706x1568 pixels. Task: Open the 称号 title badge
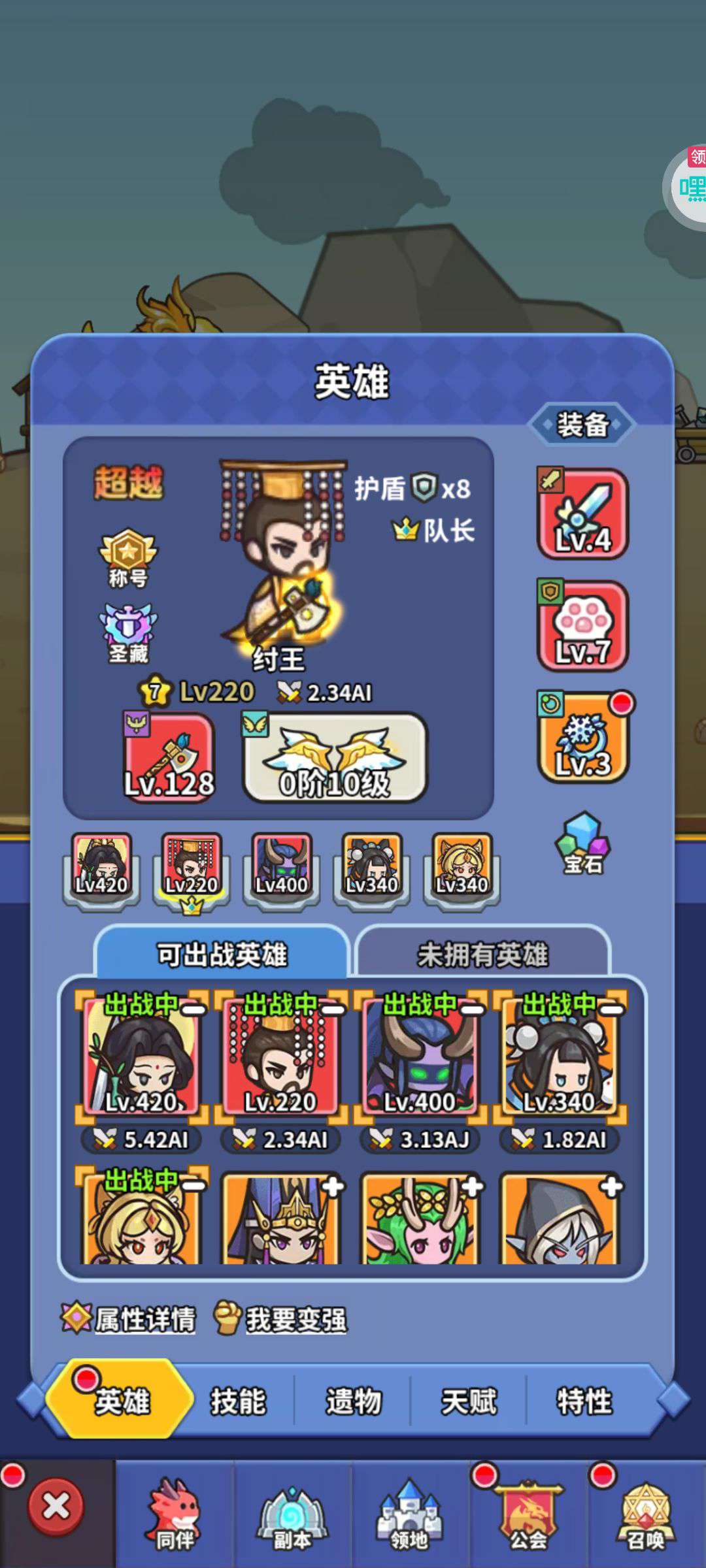point(128,557)
